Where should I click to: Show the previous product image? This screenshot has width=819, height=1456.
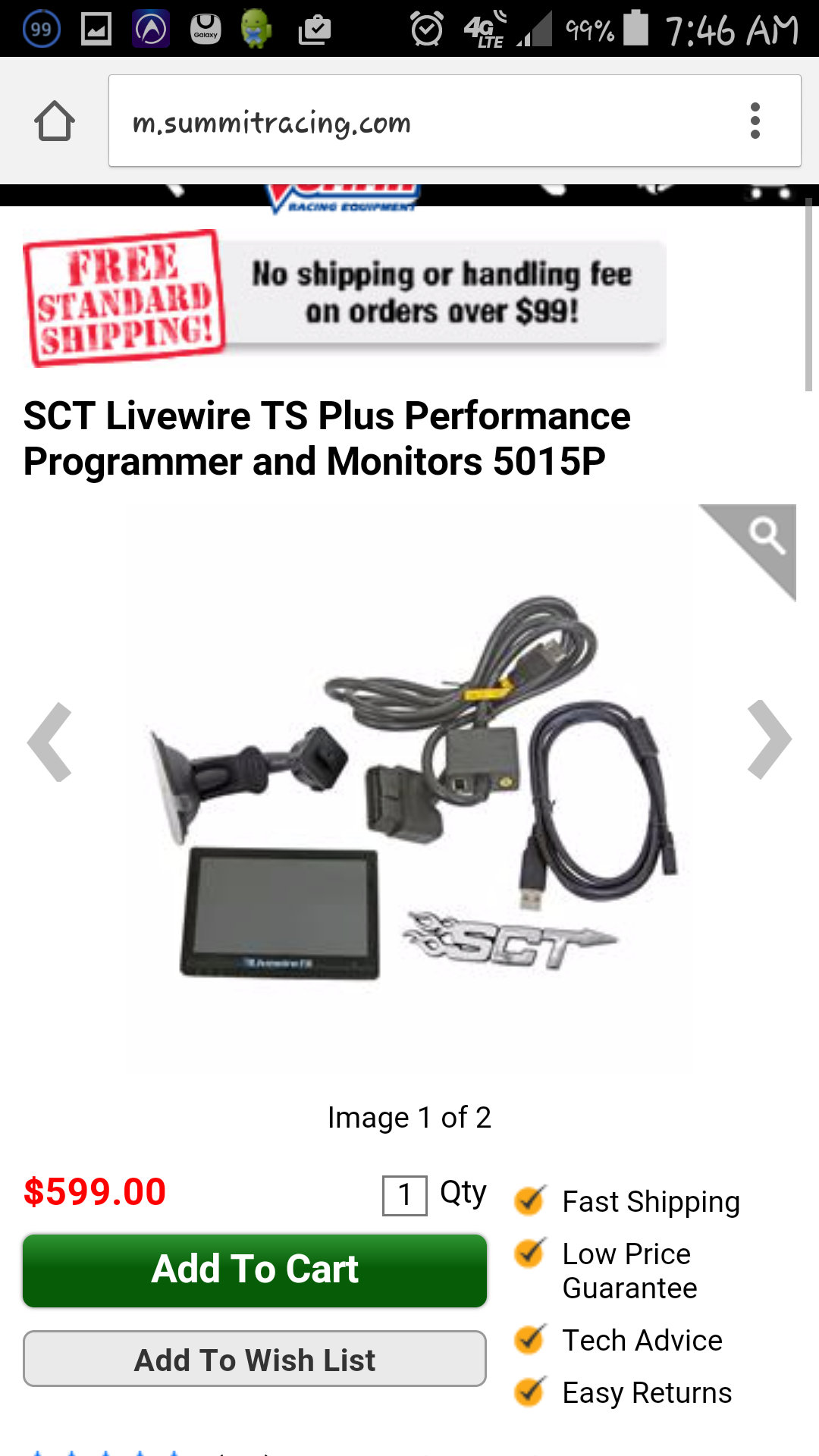[x=50, y=742]
